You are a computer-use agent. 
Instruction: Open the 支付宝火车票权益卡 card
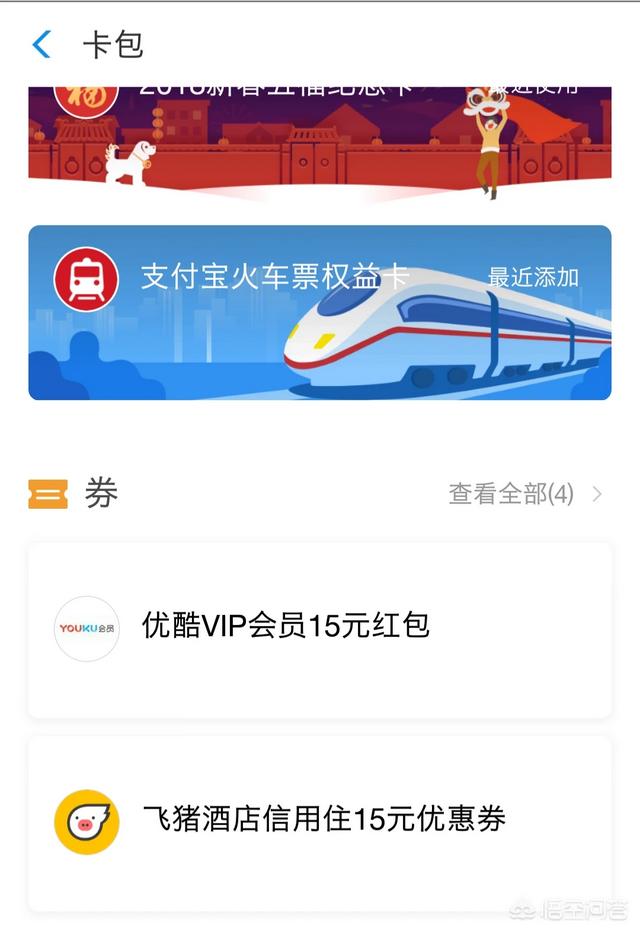(319, 312)
